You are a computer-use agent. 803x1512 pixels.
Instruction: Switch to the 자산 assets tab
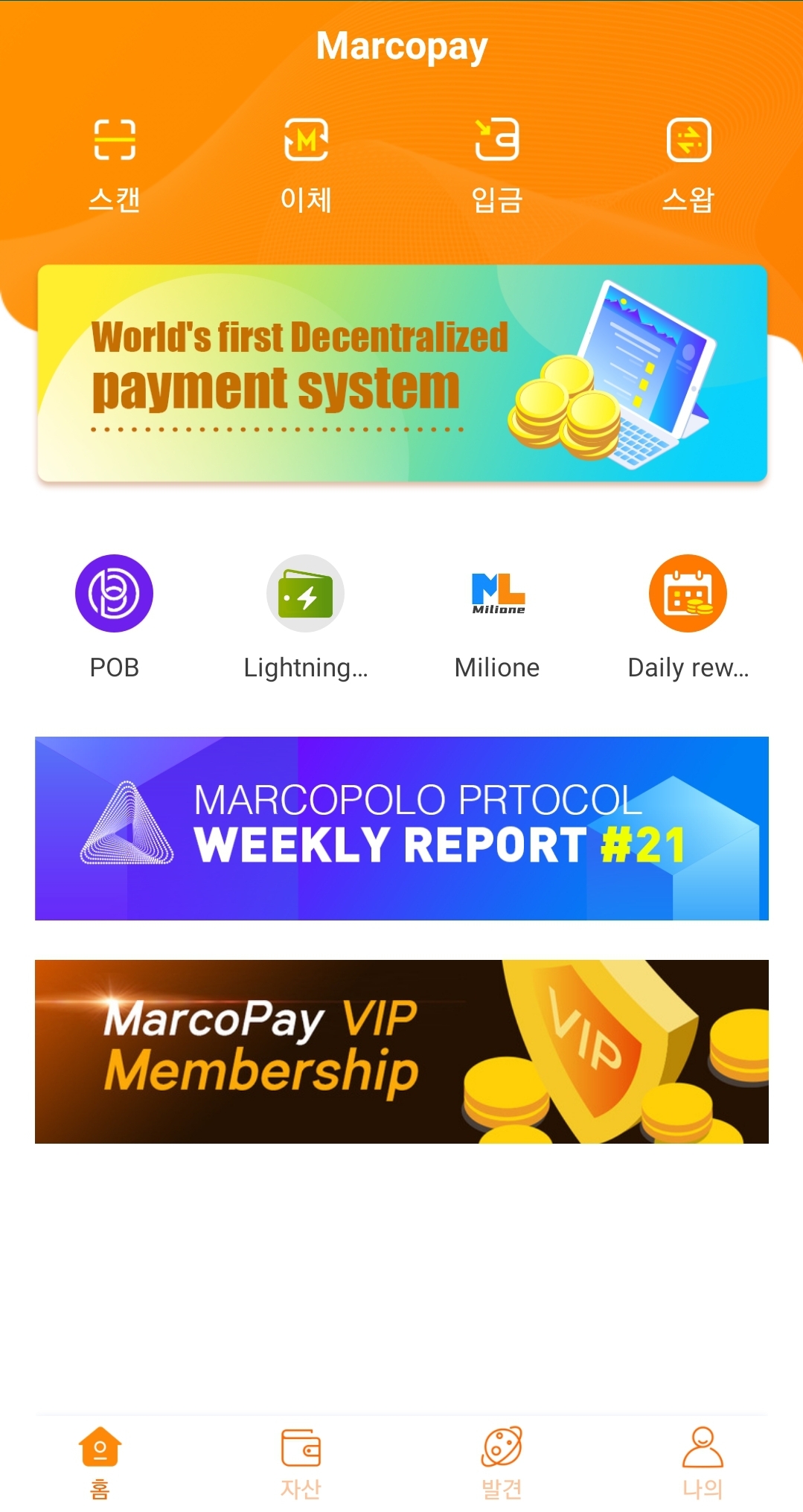301,1462
